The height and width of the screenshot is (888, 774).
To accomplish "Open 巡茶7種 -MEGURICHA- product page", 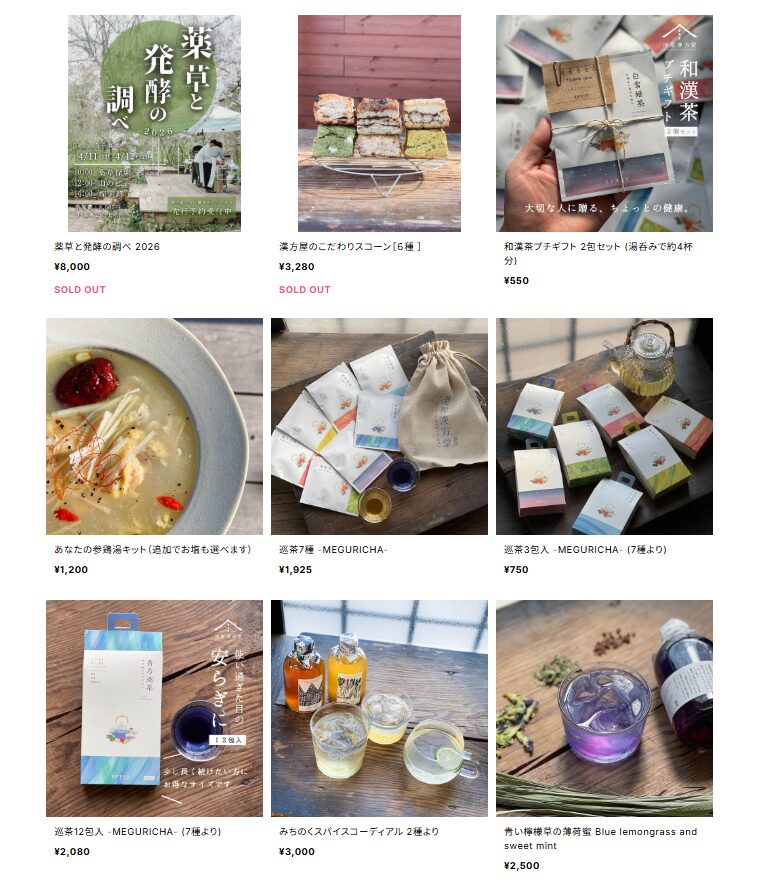I will tap(379, 426).
